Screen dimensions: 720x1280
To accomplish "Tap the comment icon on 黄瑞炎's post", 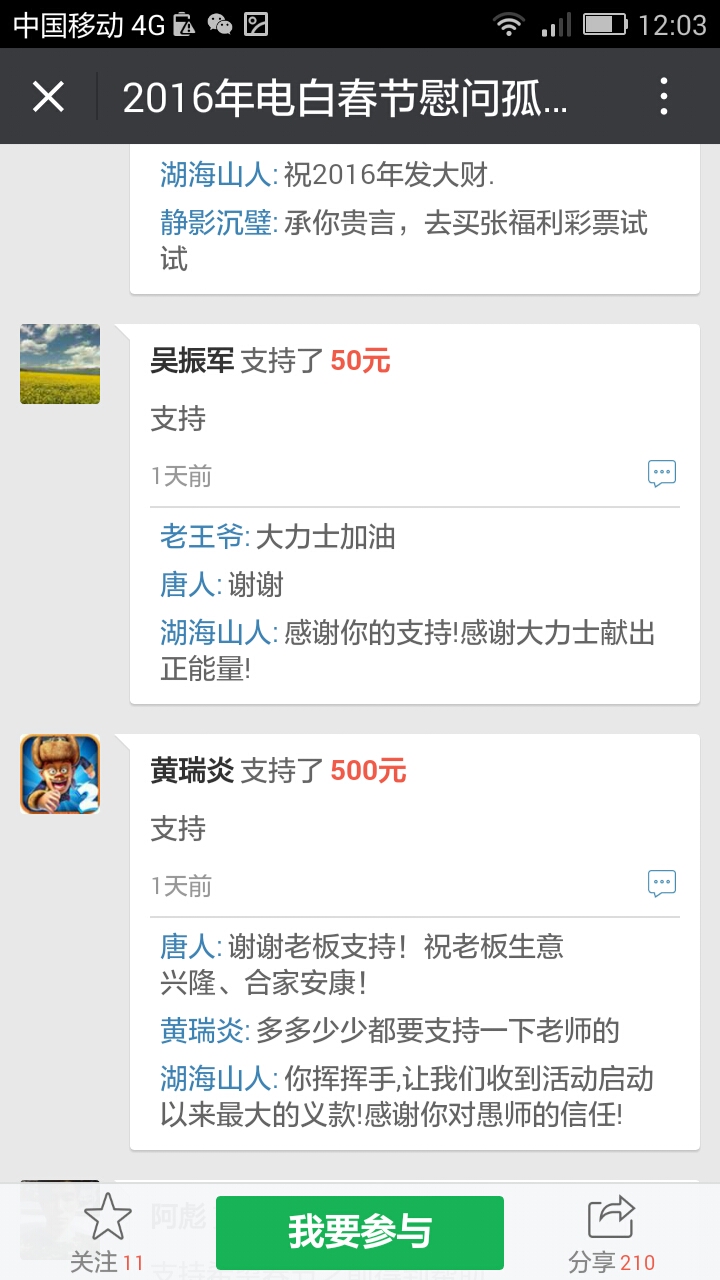I will point(662,884).
